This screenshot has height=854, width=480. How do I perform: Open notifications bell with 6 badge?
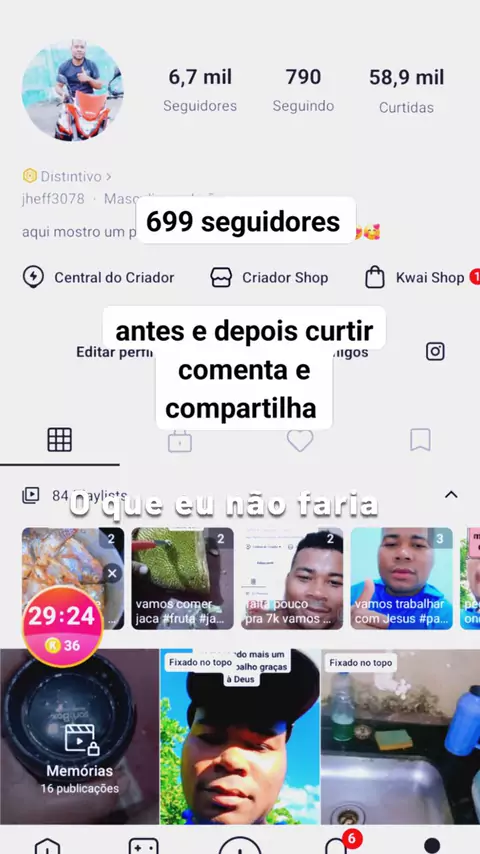tap(337, 844)
